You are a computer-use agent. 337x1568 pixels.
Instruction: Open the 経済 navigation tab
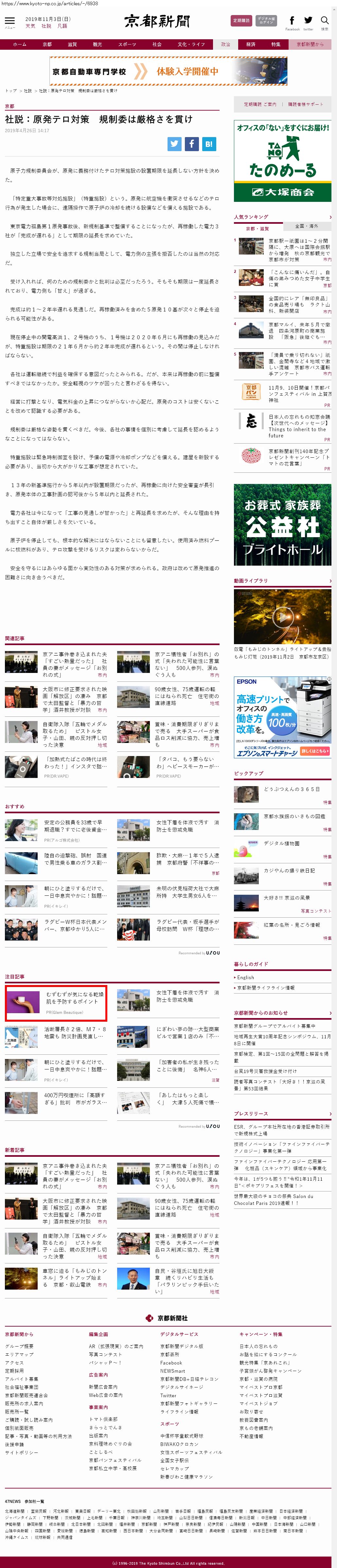251,44
